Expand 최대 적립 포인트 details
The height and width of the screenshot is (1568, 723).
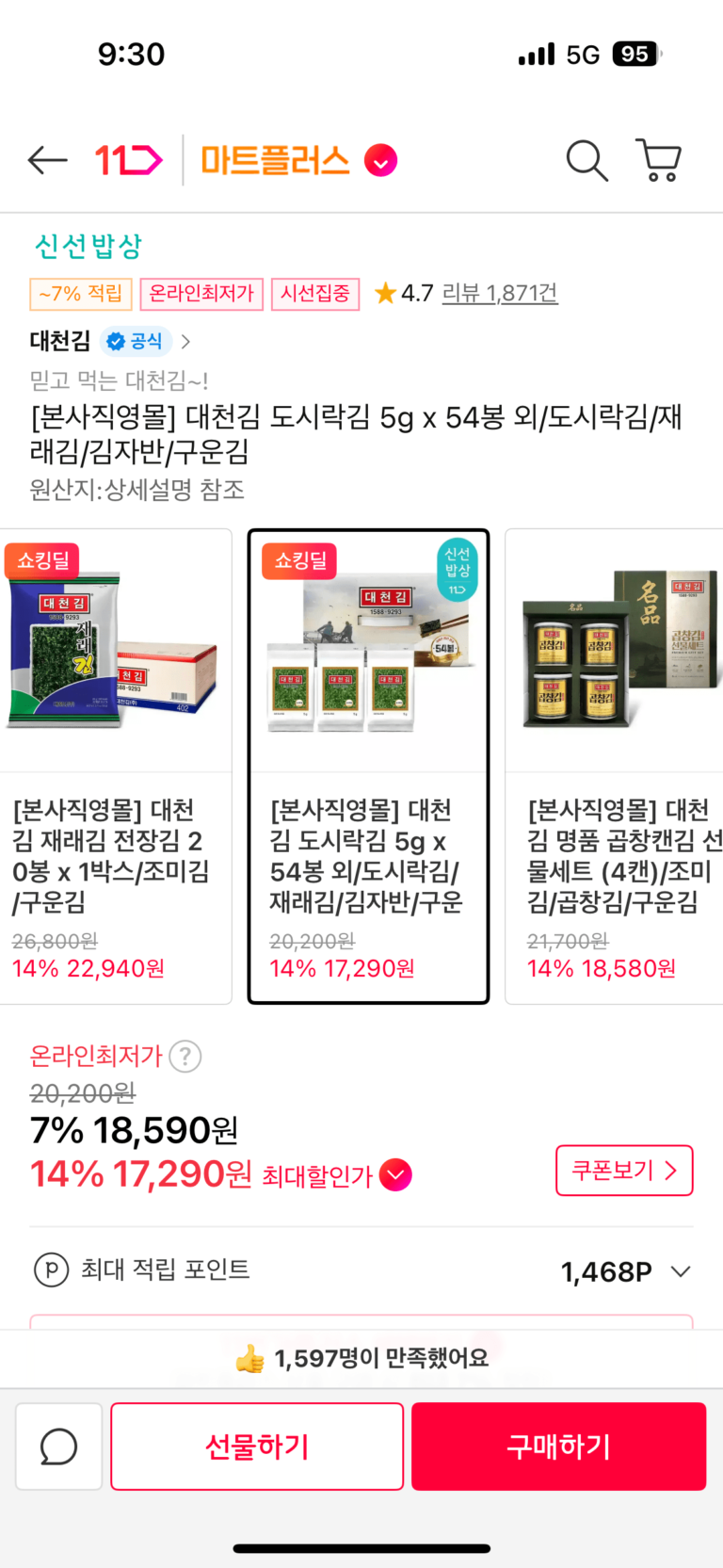pyautogui.click(x=680, y=1272)
